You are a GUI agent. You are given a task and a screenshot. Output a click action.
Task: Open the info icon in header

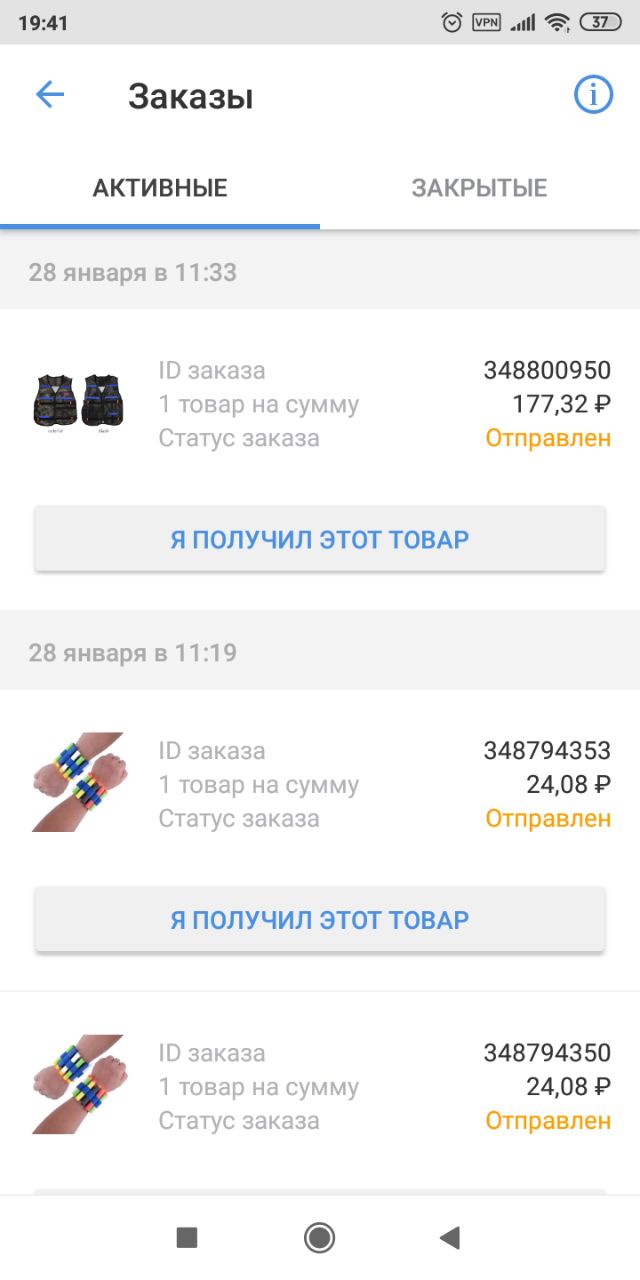592,95
